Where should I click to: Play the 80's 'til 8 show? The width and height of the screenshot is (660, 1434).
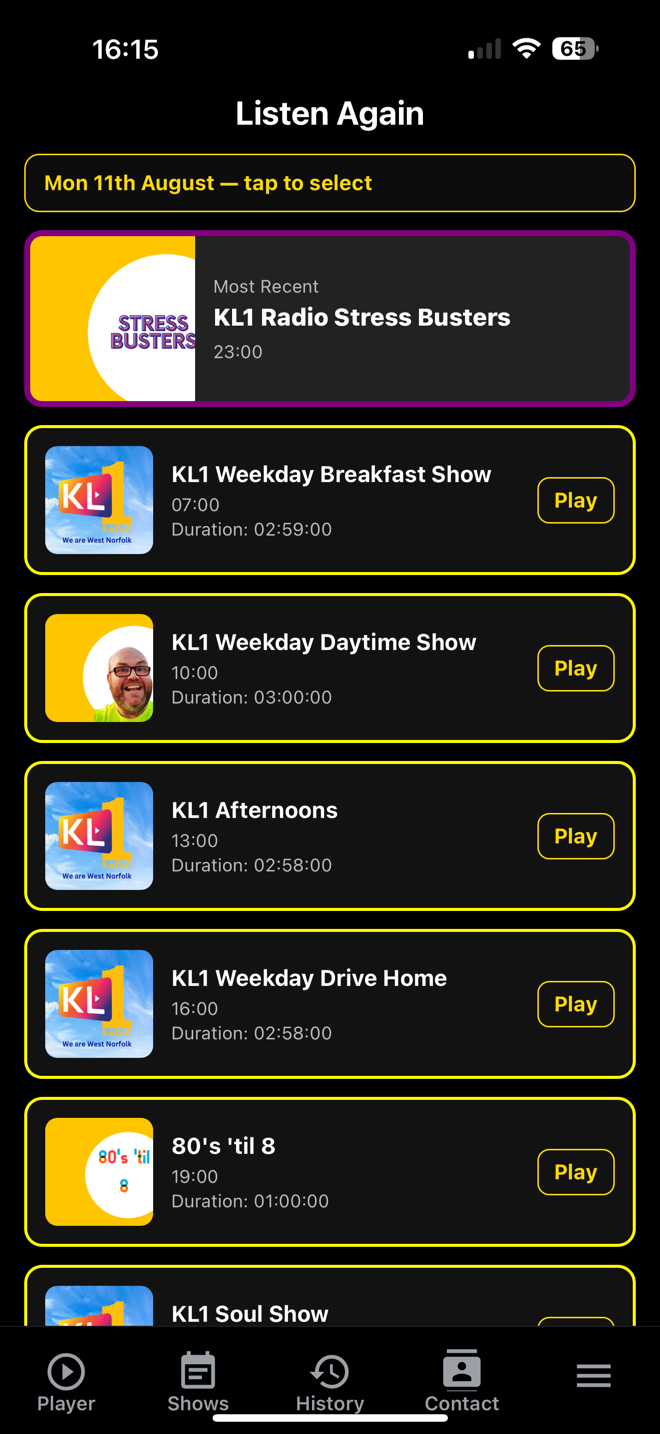(x=575, y=1172)
